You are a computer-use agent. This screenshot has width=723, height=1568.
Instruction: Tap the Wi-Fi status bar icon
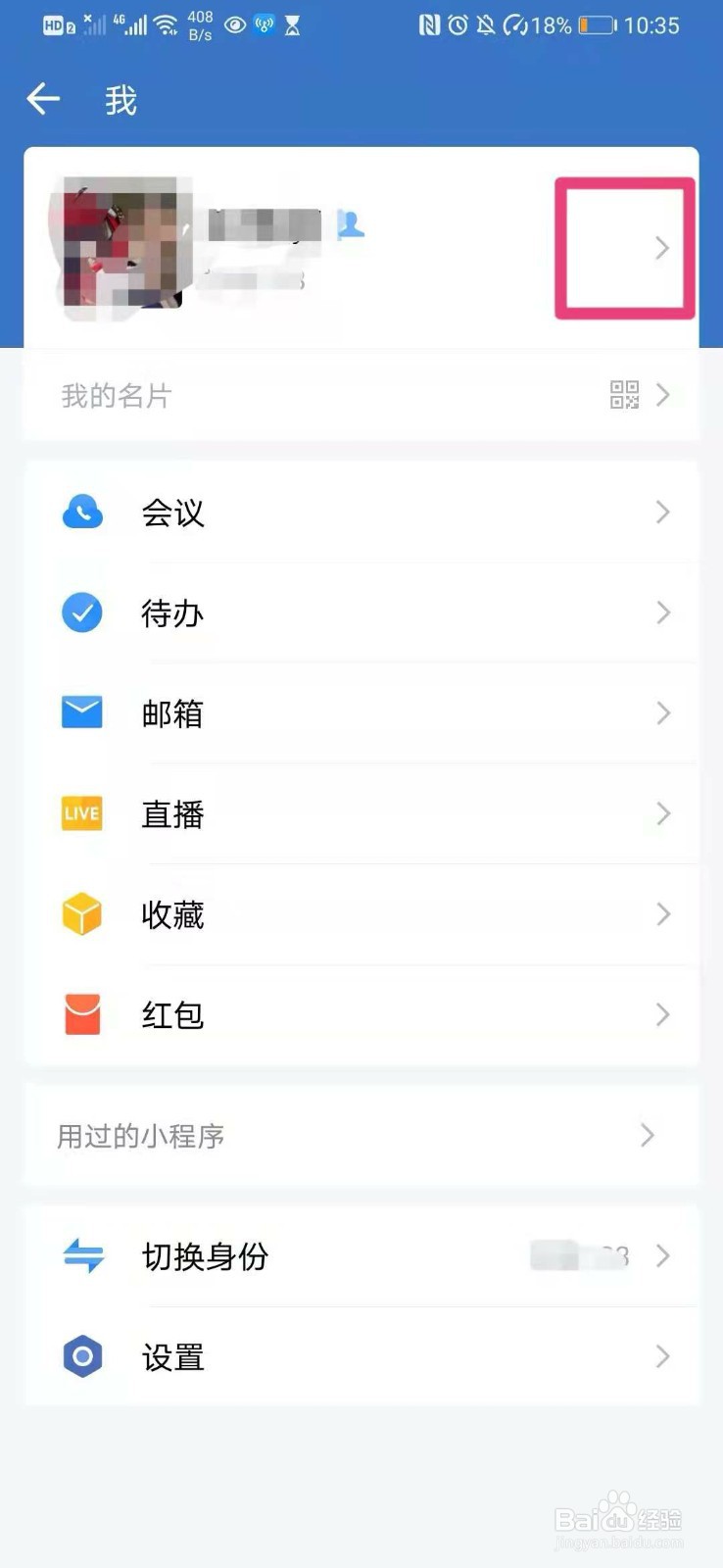(x=163, y=25)
